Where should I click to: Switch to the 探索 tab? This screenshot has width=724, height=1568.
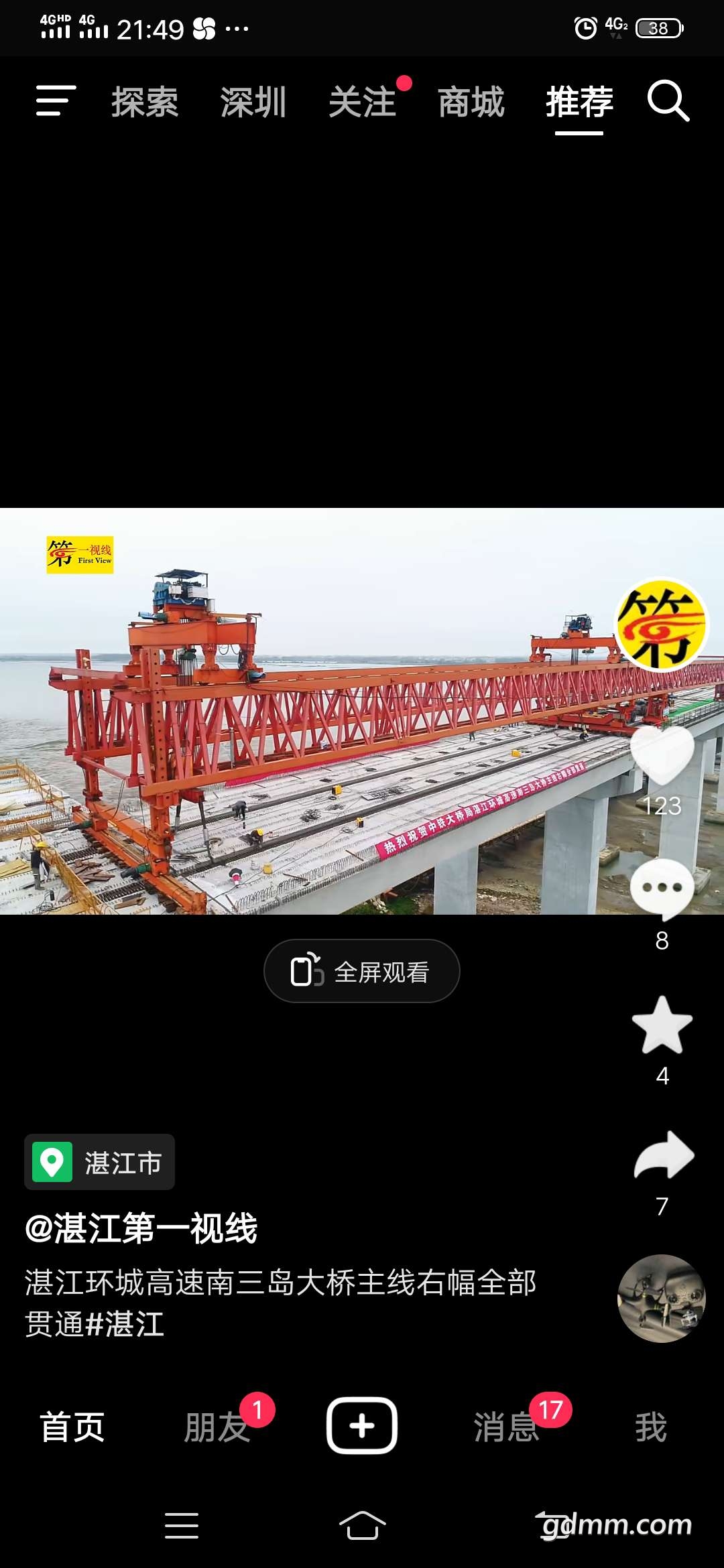pos(145,103)
